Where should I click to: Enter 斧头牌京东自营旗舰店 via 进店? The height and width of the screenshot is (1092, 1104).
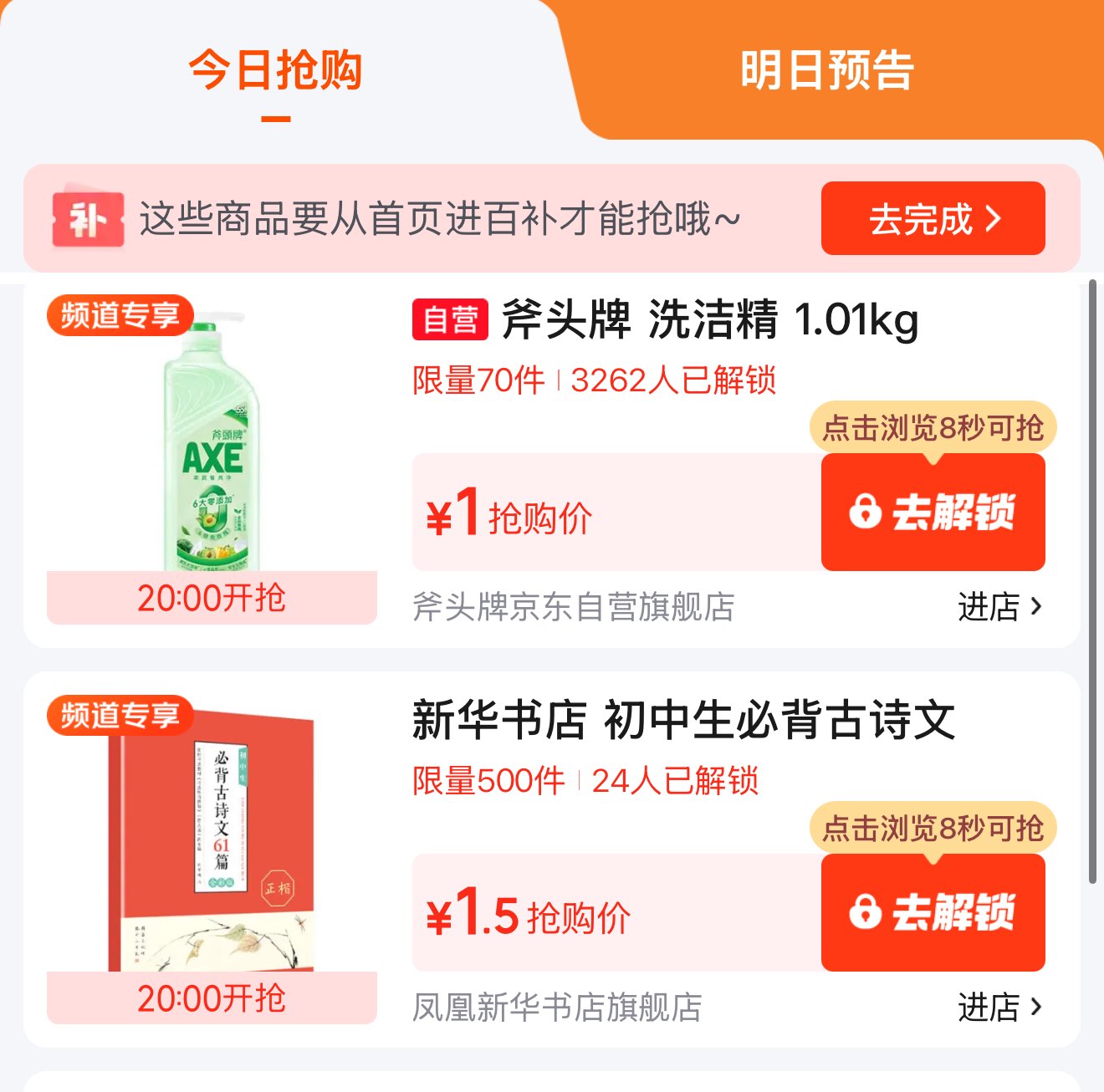point(999,607)
